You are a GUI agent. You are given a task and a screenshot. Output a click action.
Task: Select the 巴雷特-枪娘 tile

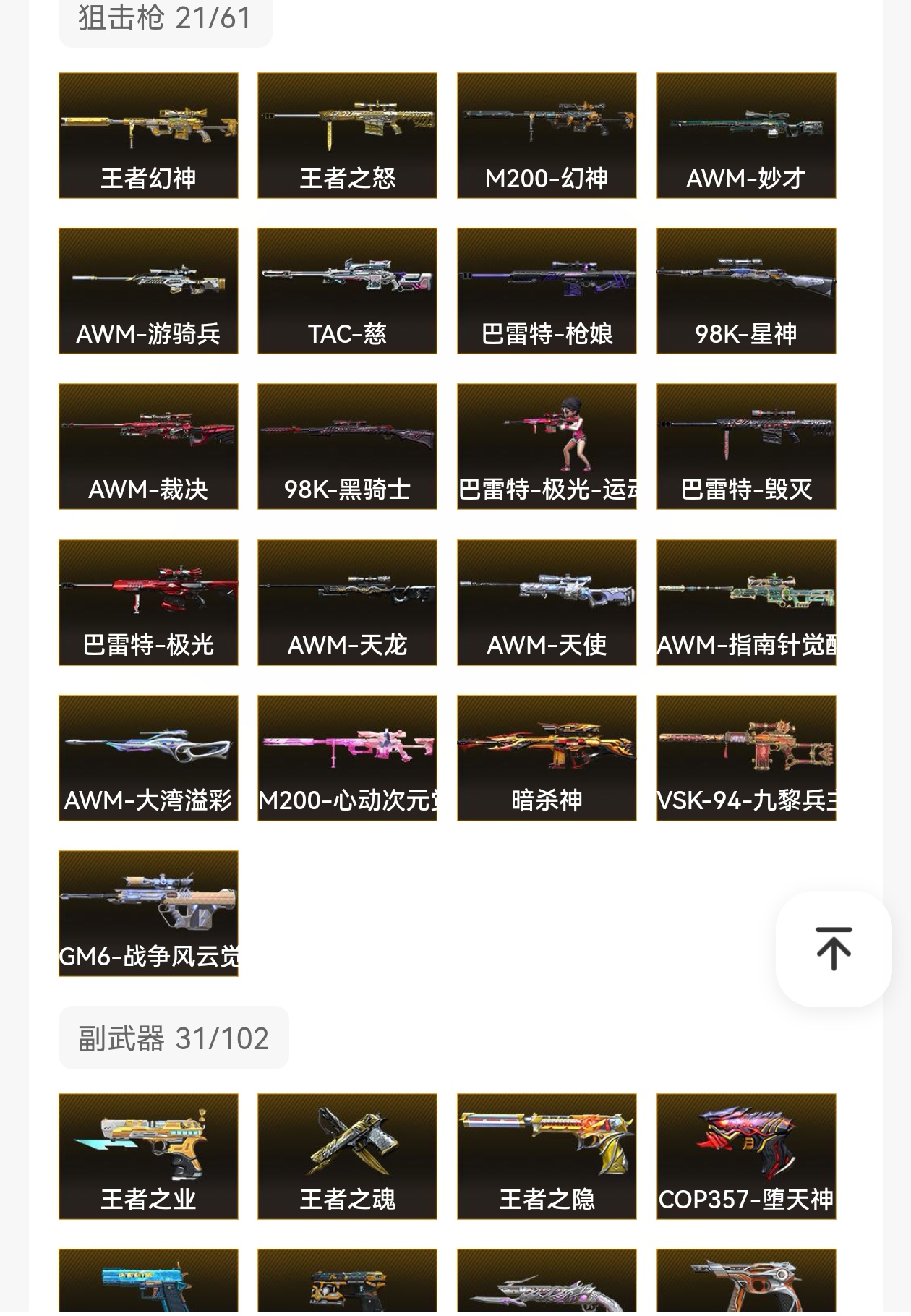click(x=547, y=291)
